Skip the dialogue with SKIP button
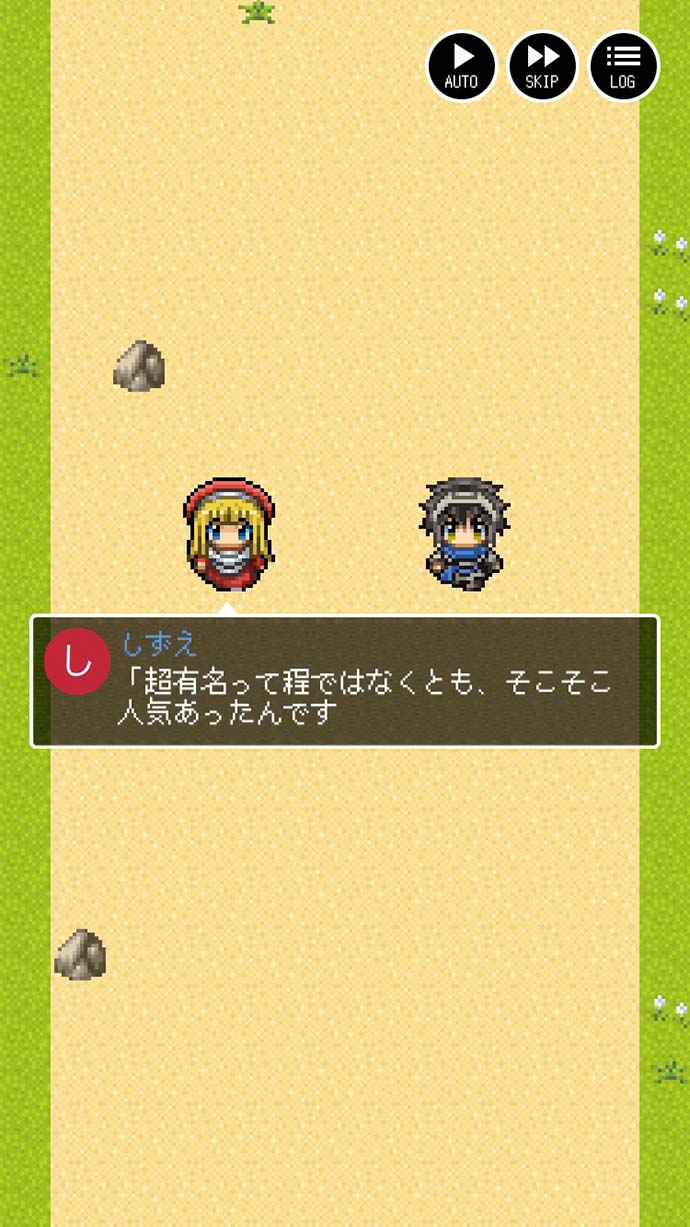Viewport: 690px width, 1227px height. (x=542, y=67)
